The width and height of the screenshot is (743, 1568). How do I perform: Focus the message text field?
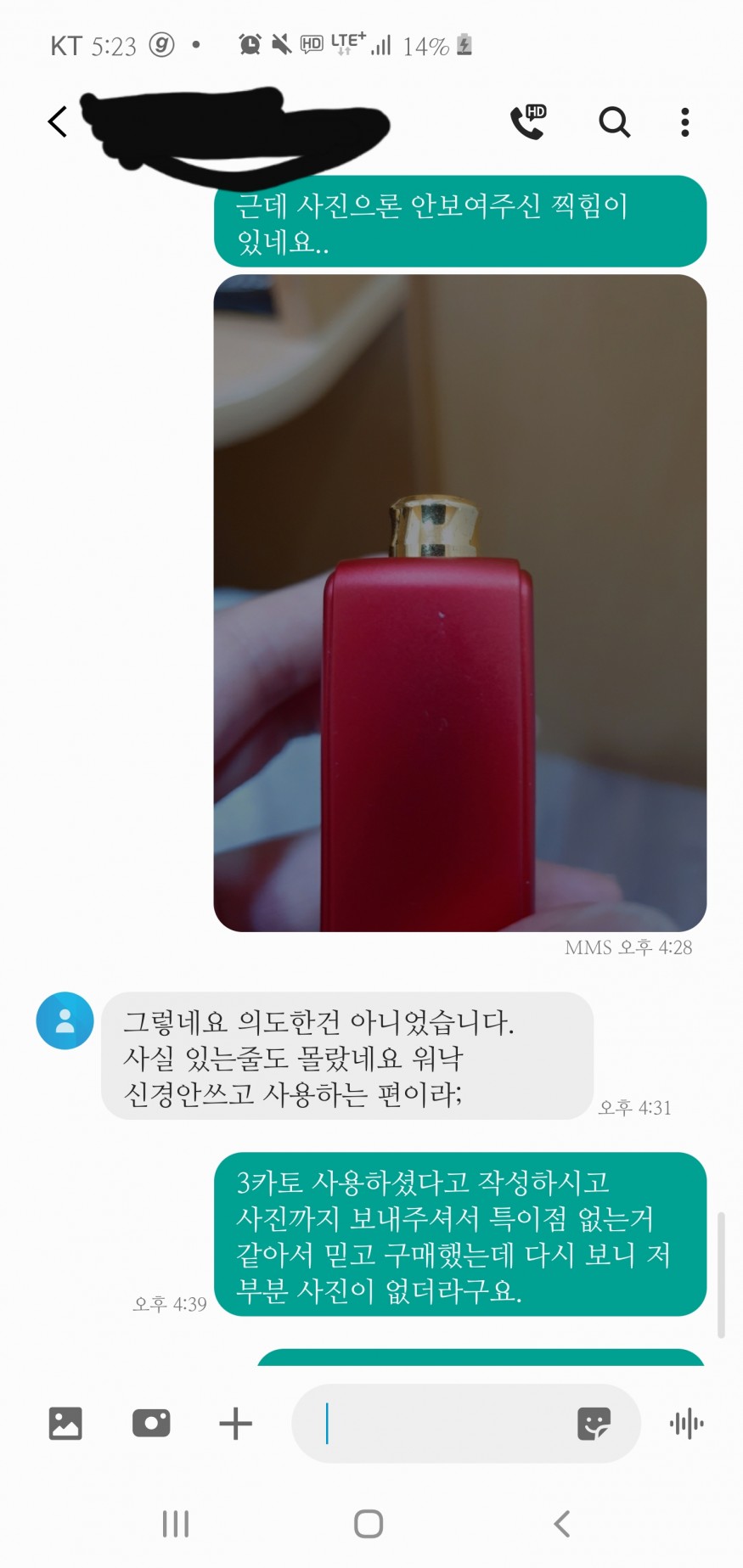[442, 1424]
